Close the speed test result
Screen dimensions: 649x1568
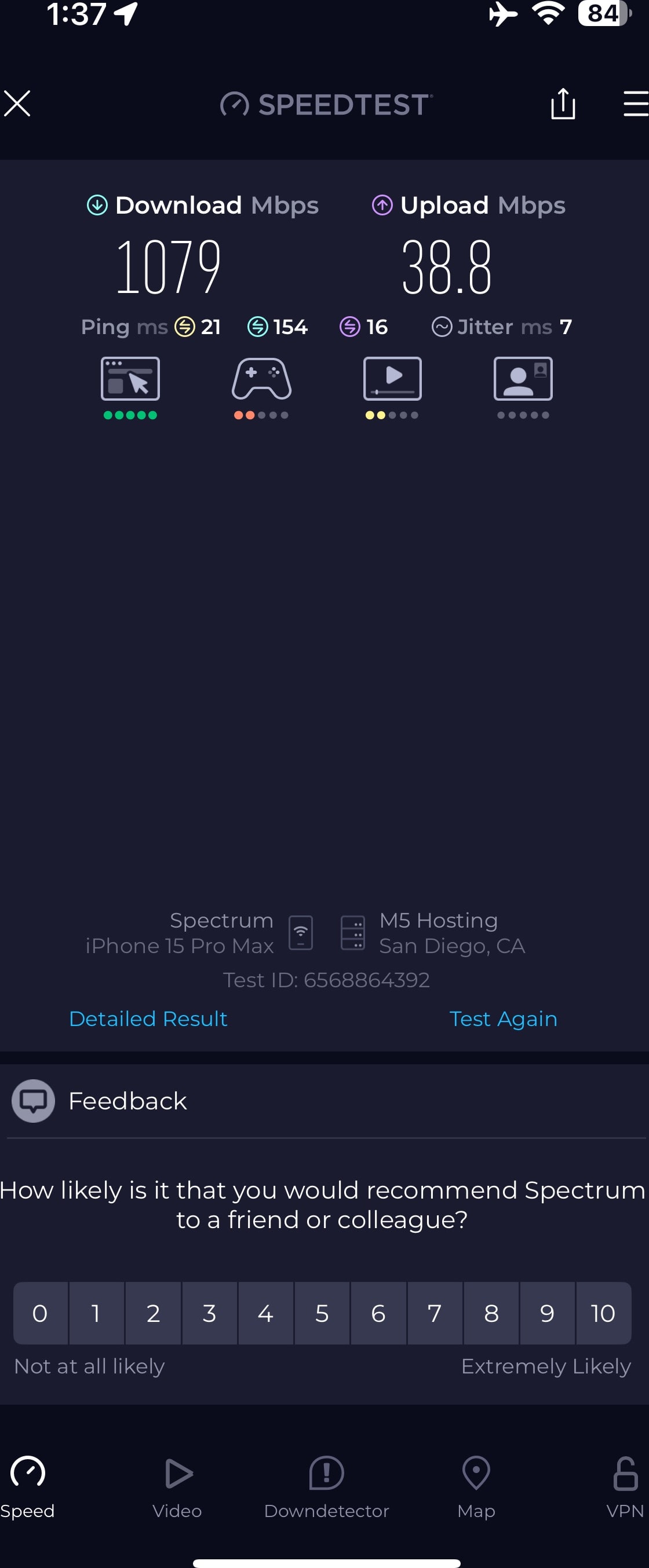tap(17, 104)
